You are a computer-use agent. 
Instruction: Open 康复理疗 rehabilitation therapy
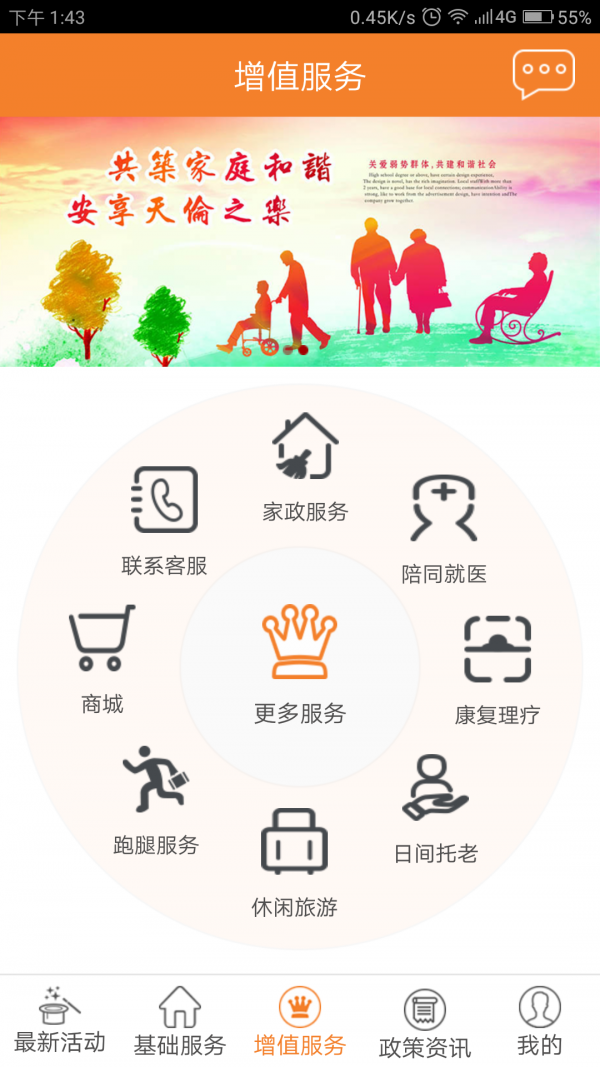pyautogui.click(x=497, y=667)
